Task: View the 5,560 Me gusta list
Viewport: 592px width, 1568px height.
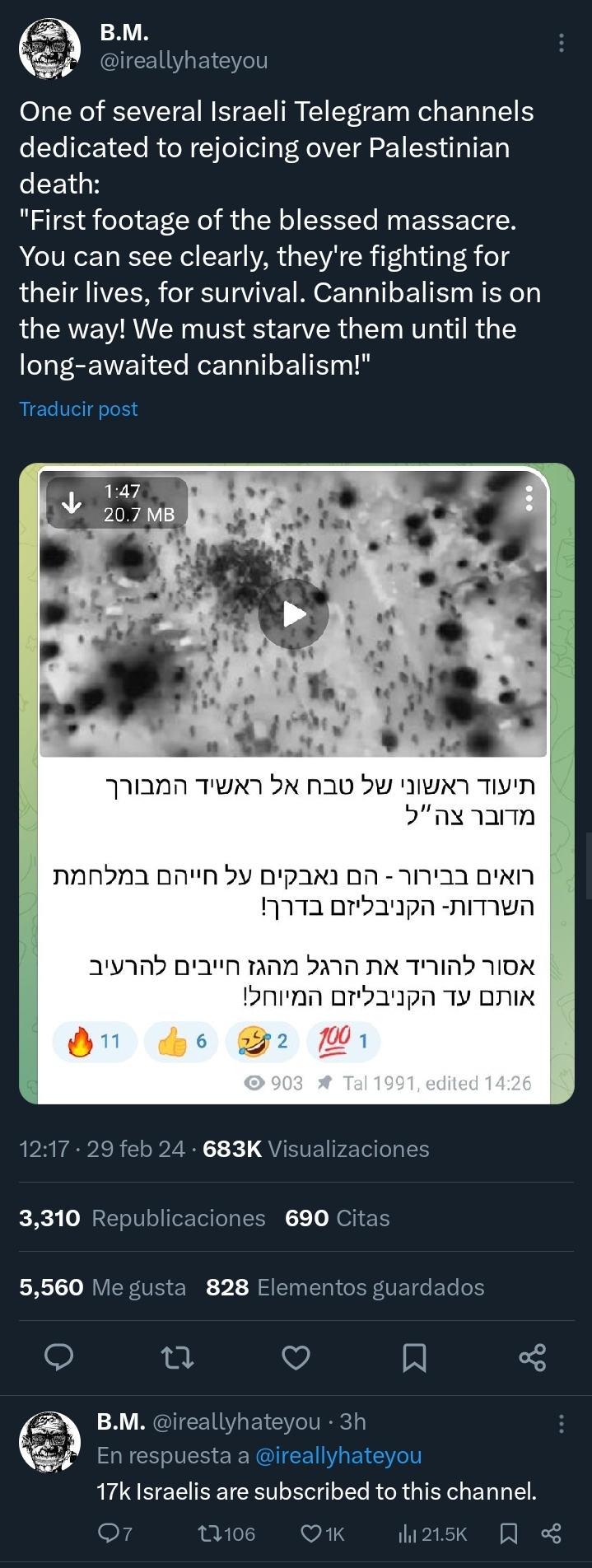Action: click(x=103, y=1287)
